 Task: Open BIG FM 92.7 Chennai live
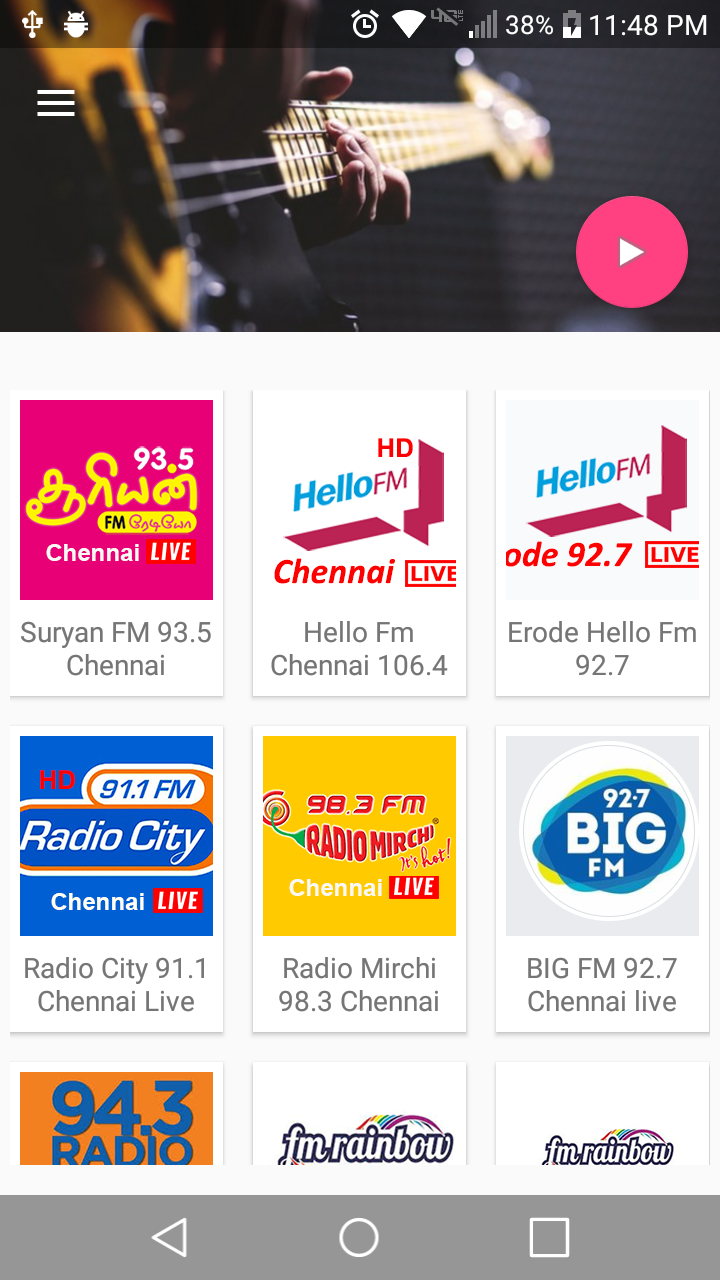click(602, 878)
